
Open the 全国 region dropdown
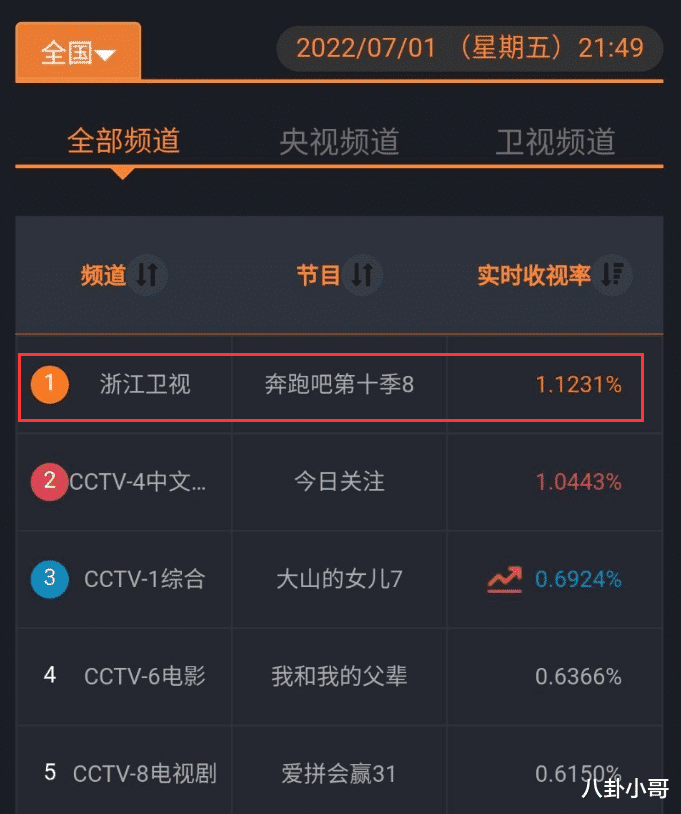pos(78,51)
